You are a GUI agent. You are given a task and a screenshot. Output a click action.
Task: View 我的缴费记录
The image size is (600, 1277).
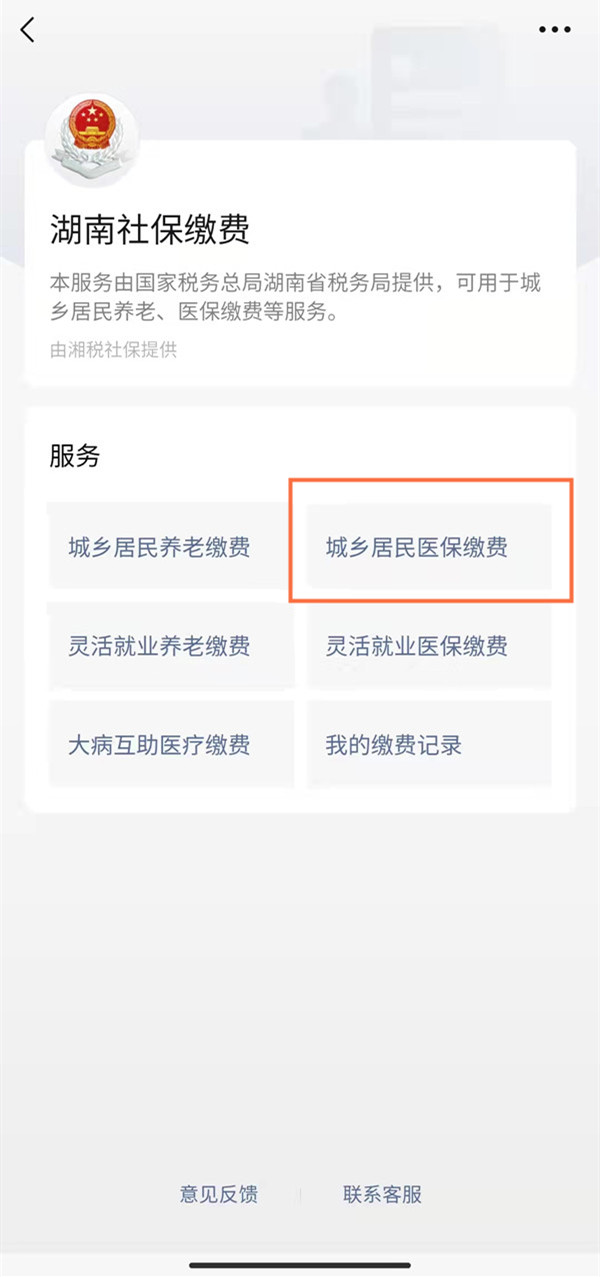pyautogui.click(x=429, y=745)
